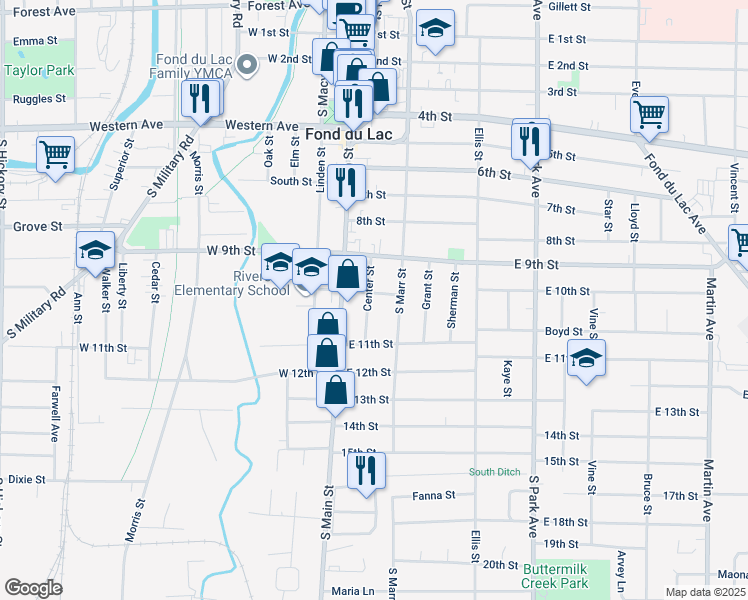
Task: Tap the shopping bag marker near Center St
Action: (x=347, y=274)
